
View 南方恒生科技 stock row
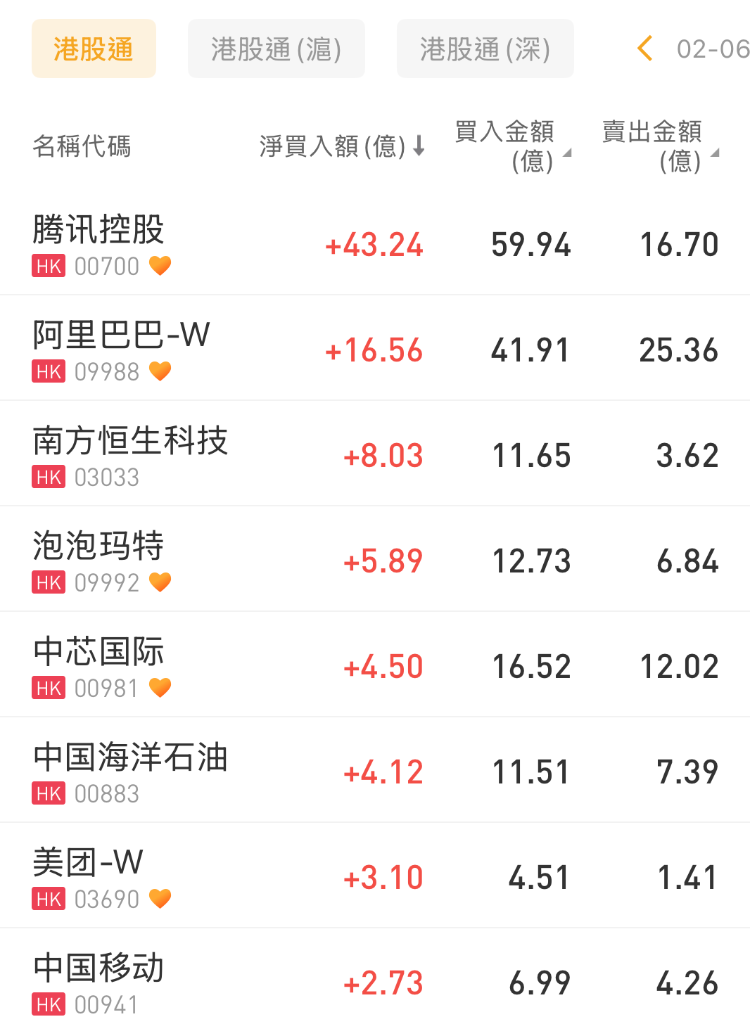pos(130,441)
